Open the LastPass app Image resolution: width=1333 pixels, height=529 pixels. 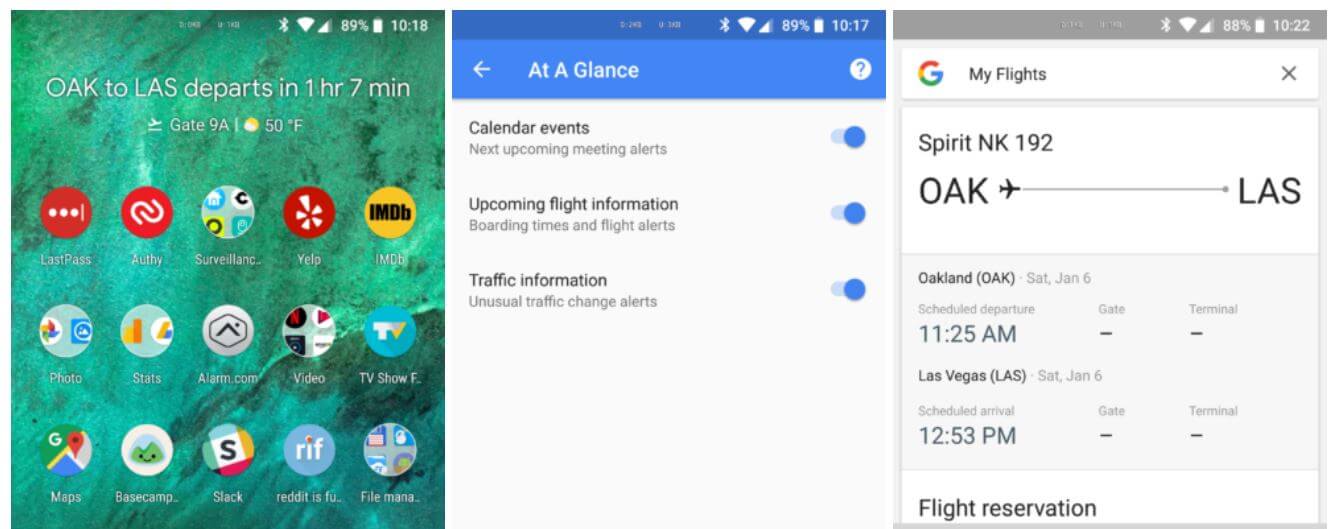coord(66,213)
